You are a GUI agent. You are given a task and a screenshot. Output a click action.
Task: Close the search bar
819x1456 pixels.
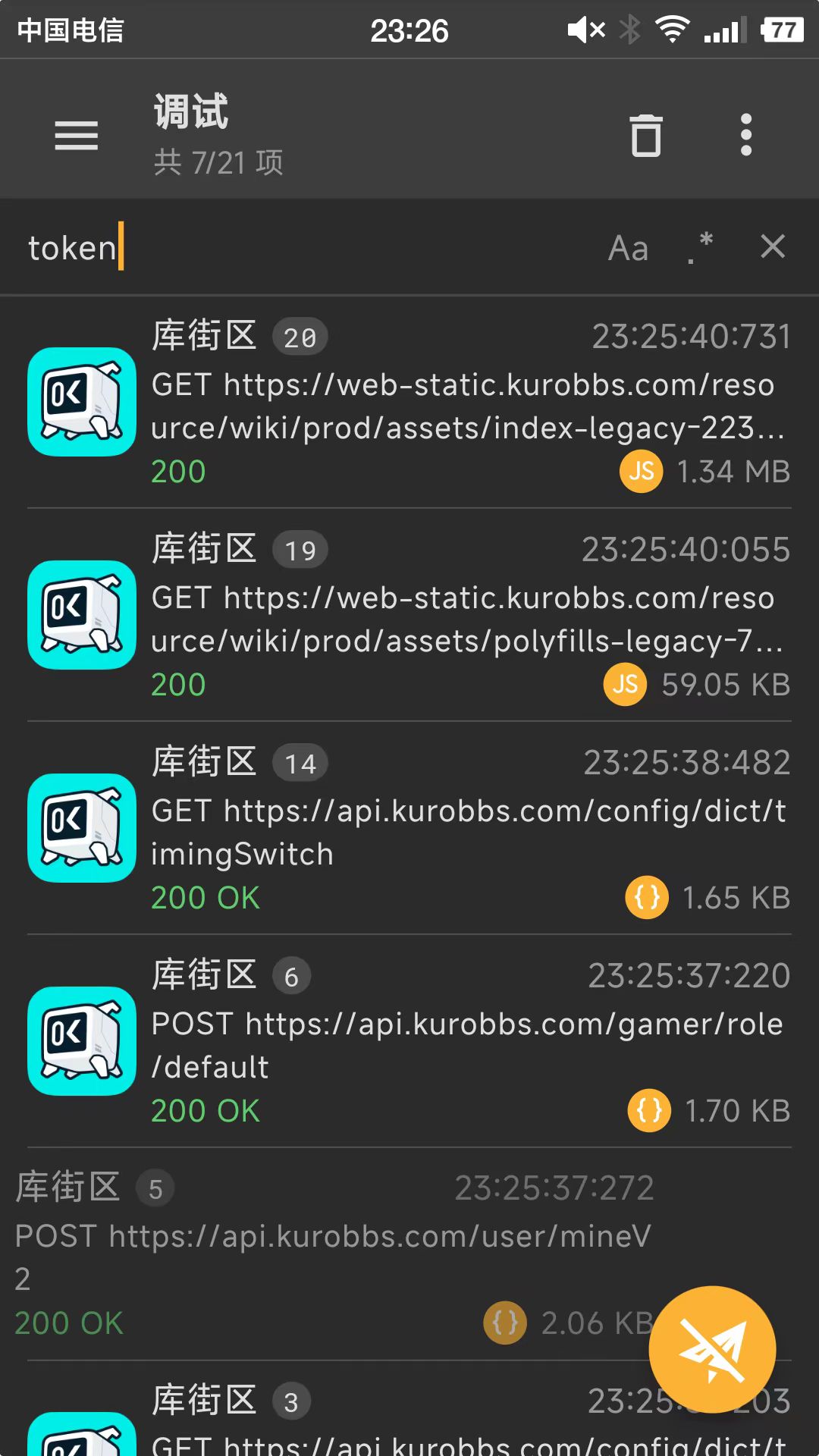[773, 246]
